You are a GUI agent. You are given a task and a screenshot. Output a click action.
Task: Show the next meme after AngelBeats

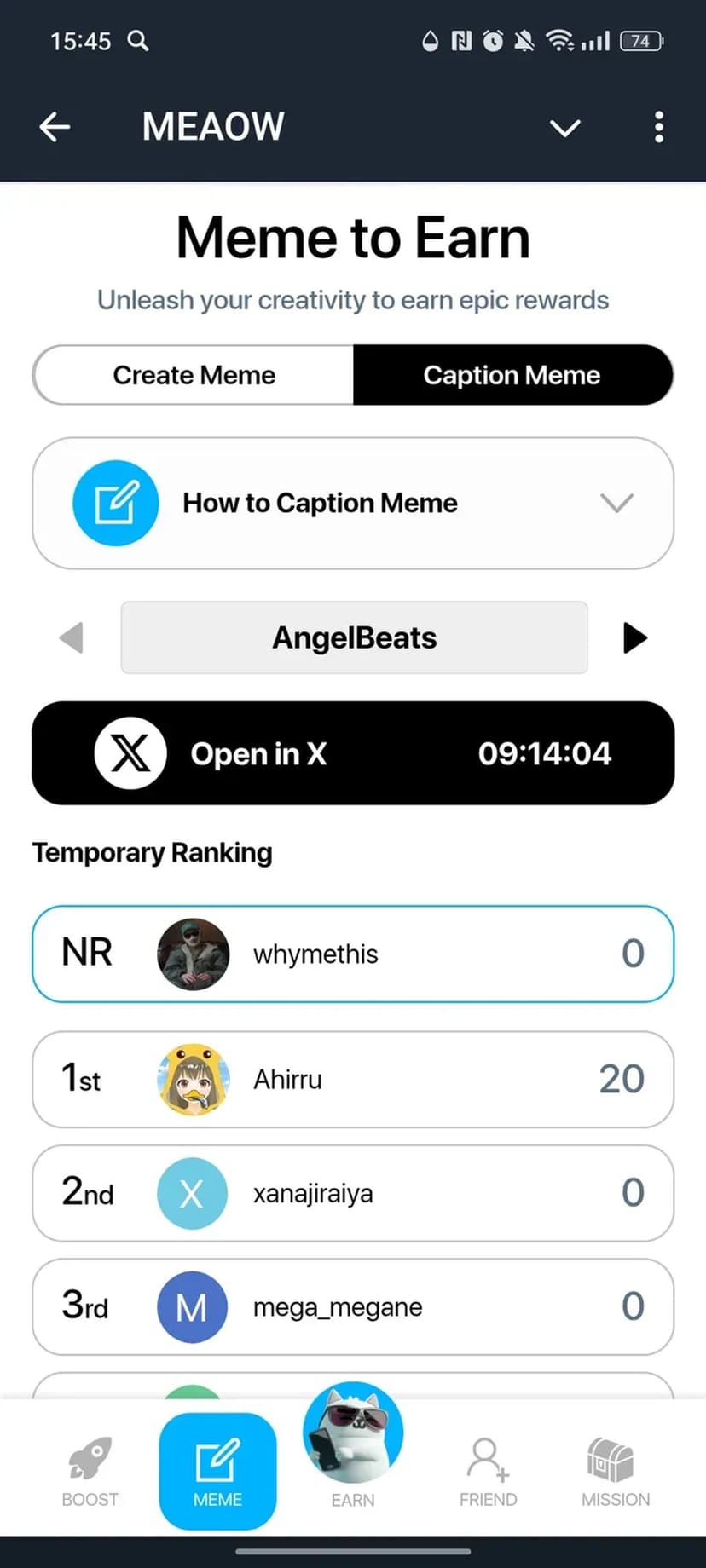point(634,637)
